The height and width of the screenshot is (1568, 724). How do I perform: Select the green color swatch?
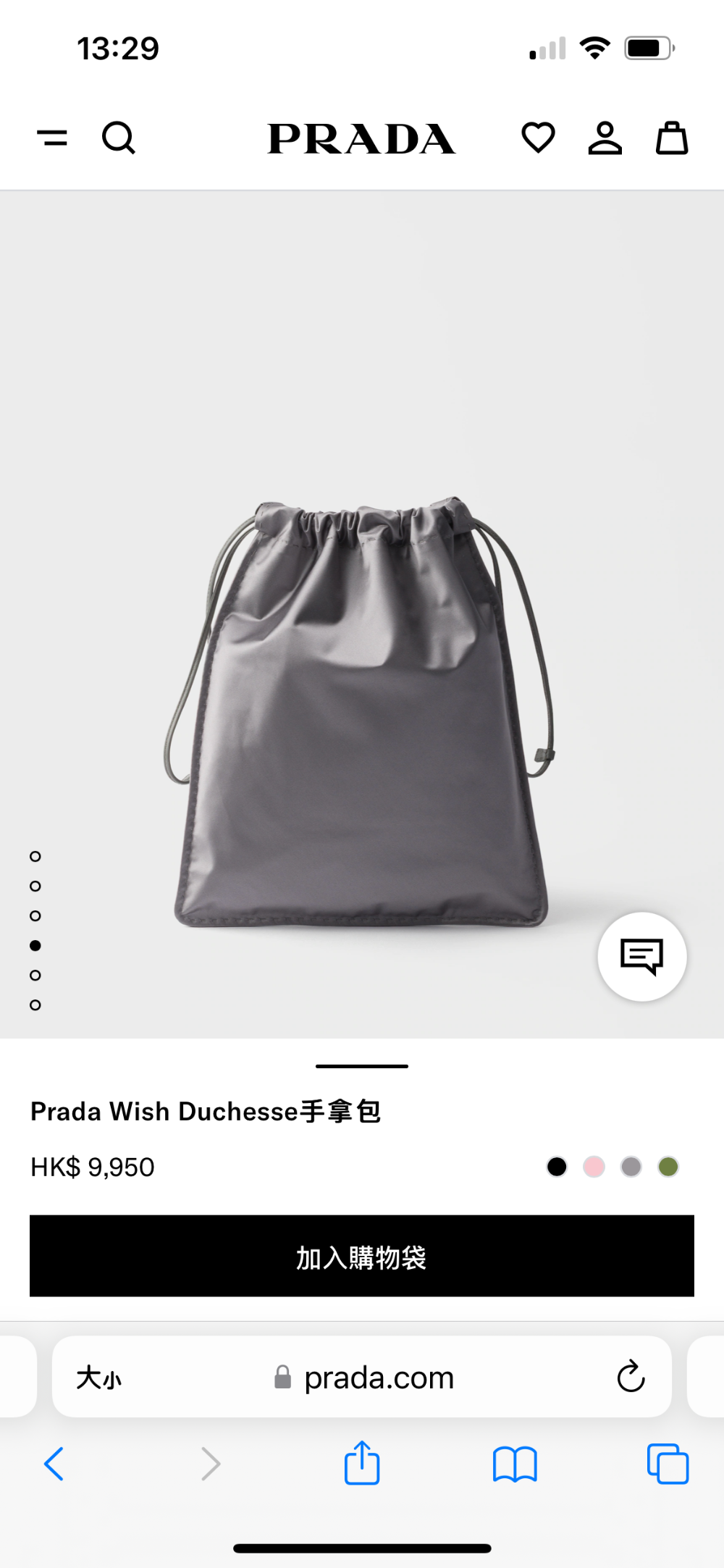(x=668, y=1167)
